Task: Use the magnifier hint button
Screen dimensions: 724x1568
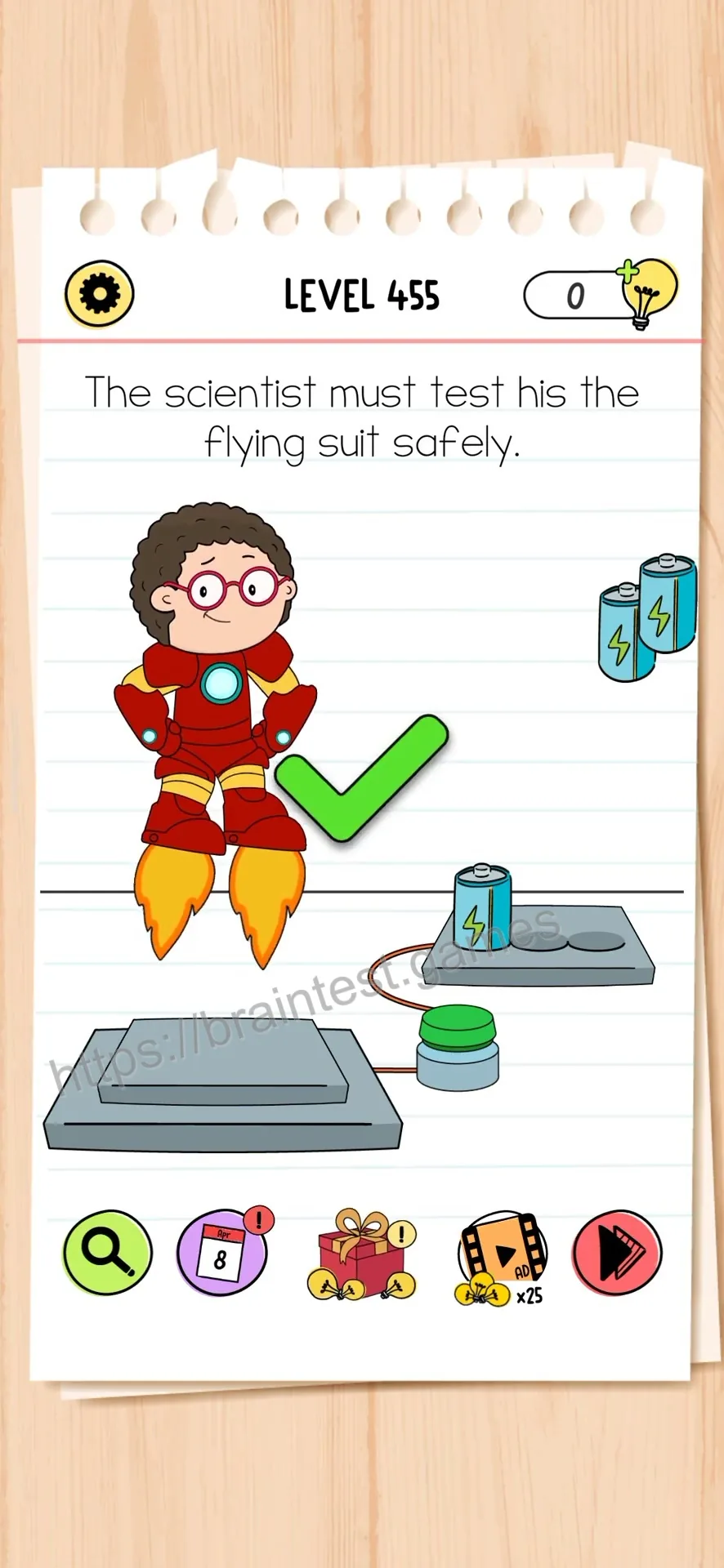Action: (108, 1252)
